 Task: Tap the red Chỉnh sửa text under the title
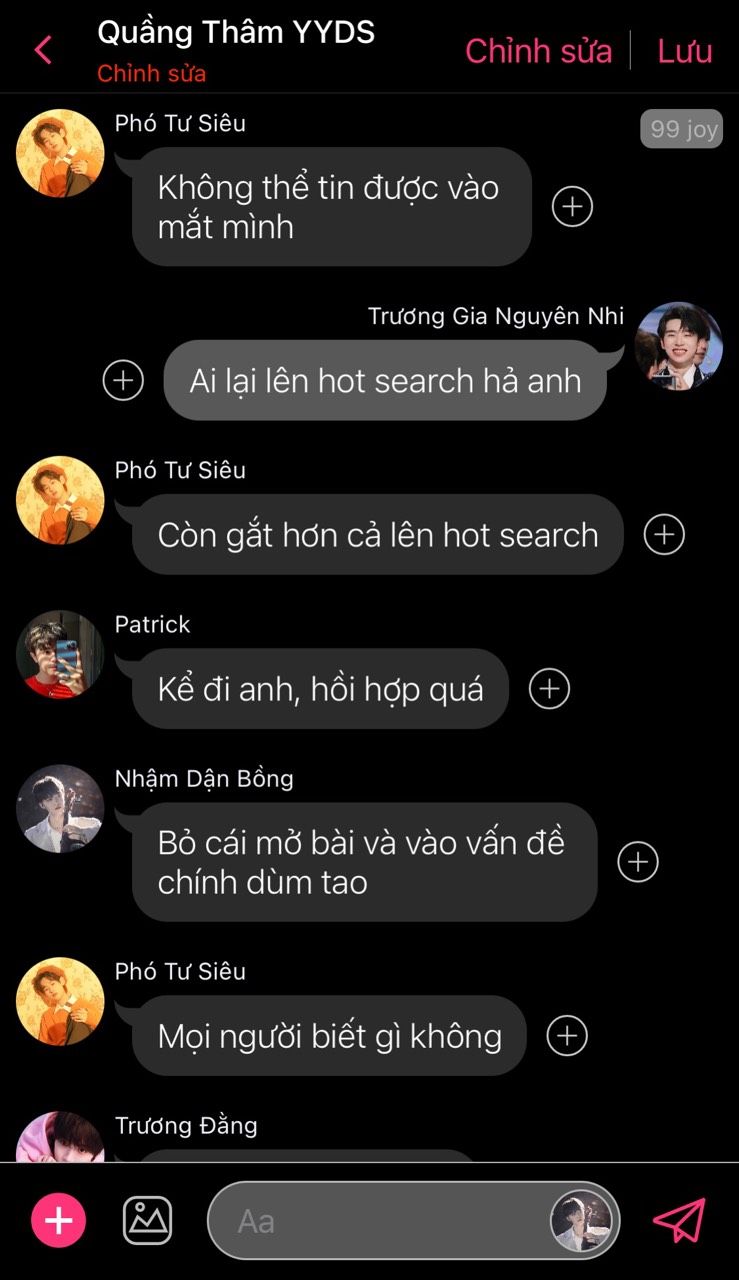pos(151,74)
